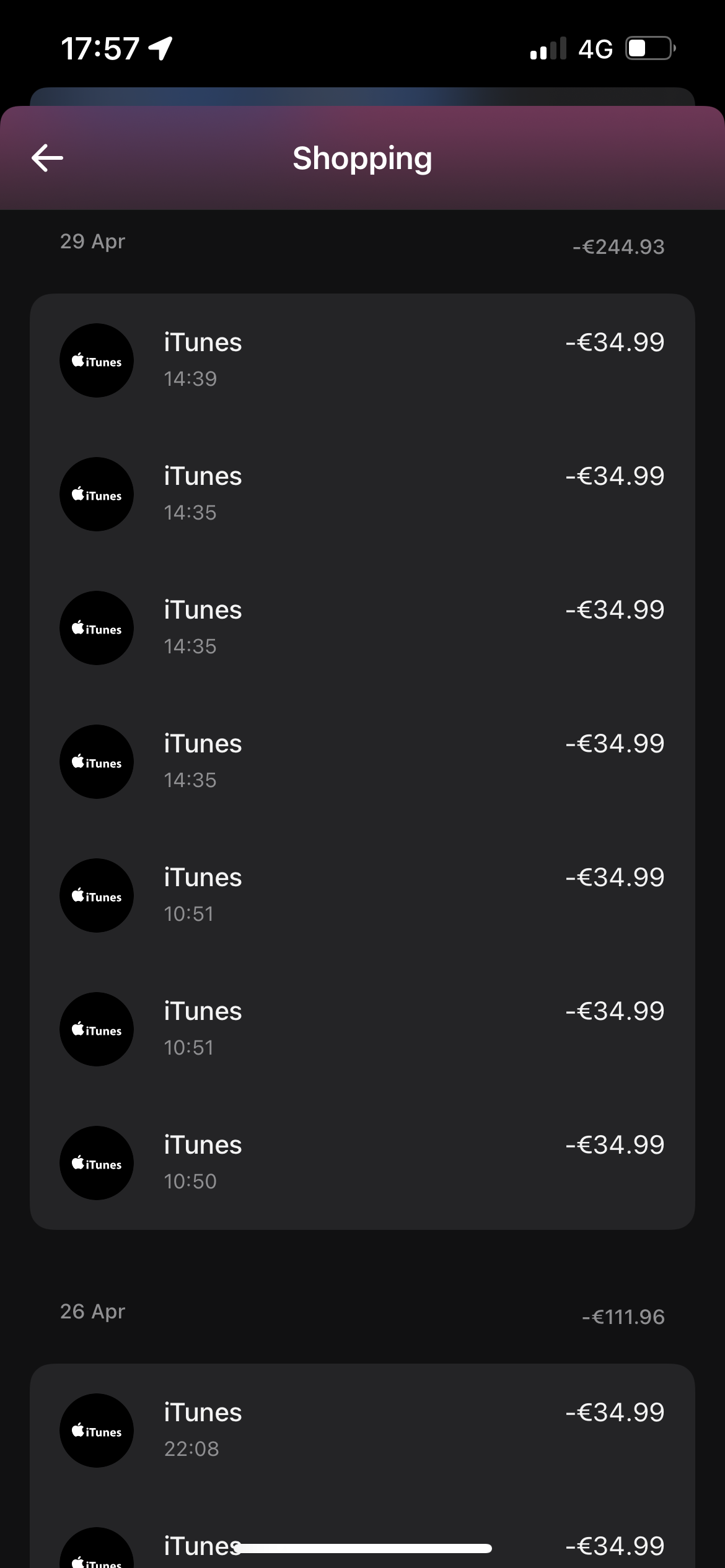Open the iTunes transaction at 14:39
Viewport: 725px width, 1568px height.
click(x=362, y=360)
